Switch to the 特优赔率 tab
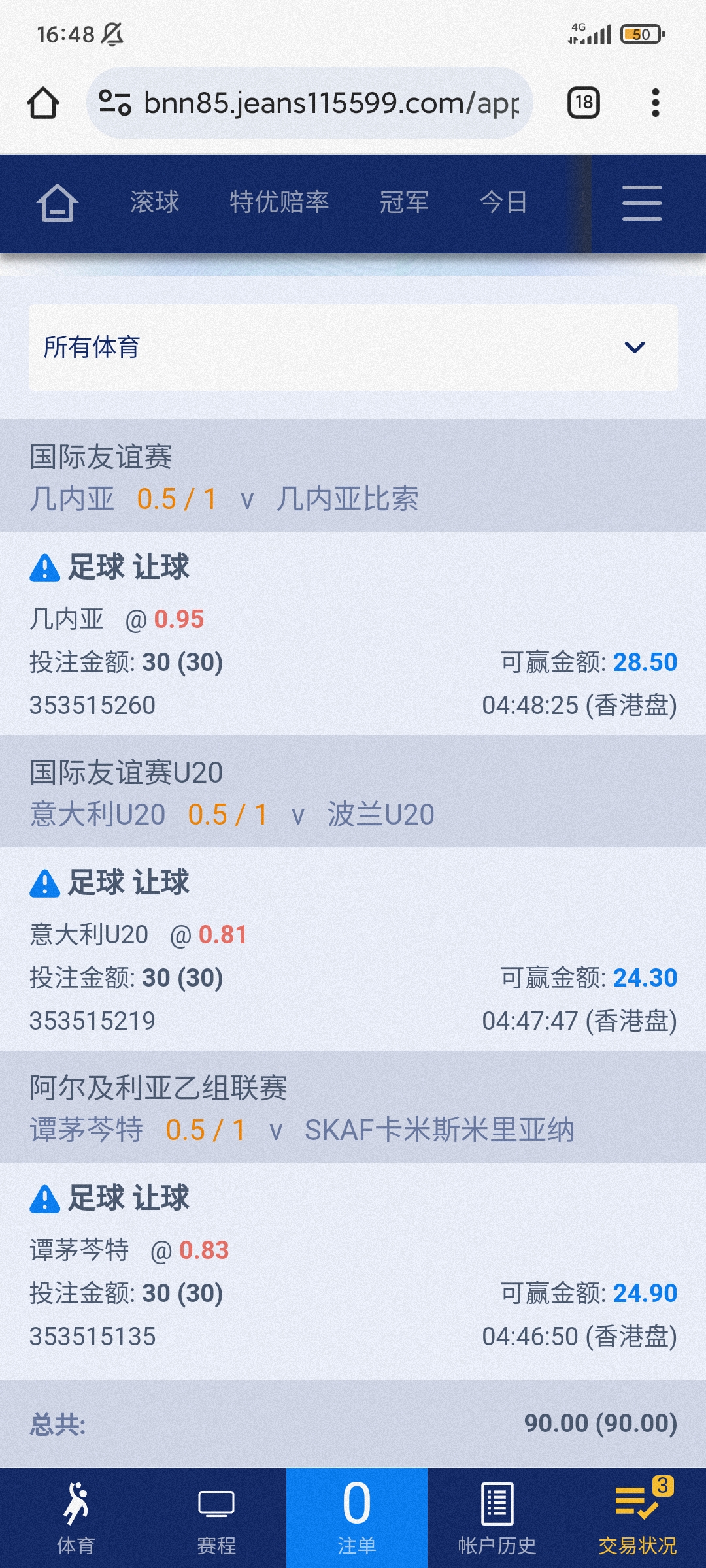 click(279, 203)
